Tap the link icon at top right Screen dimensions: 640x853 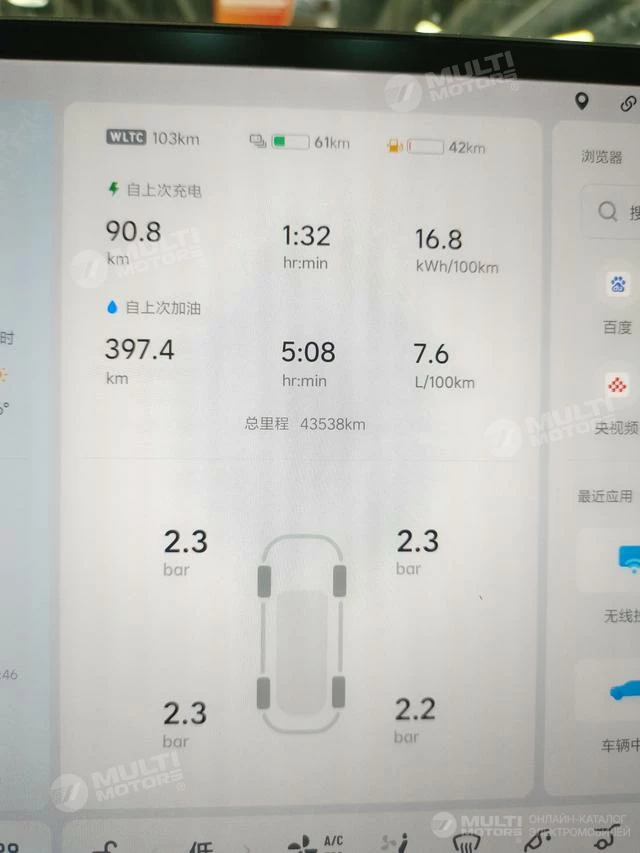[628, 102]
